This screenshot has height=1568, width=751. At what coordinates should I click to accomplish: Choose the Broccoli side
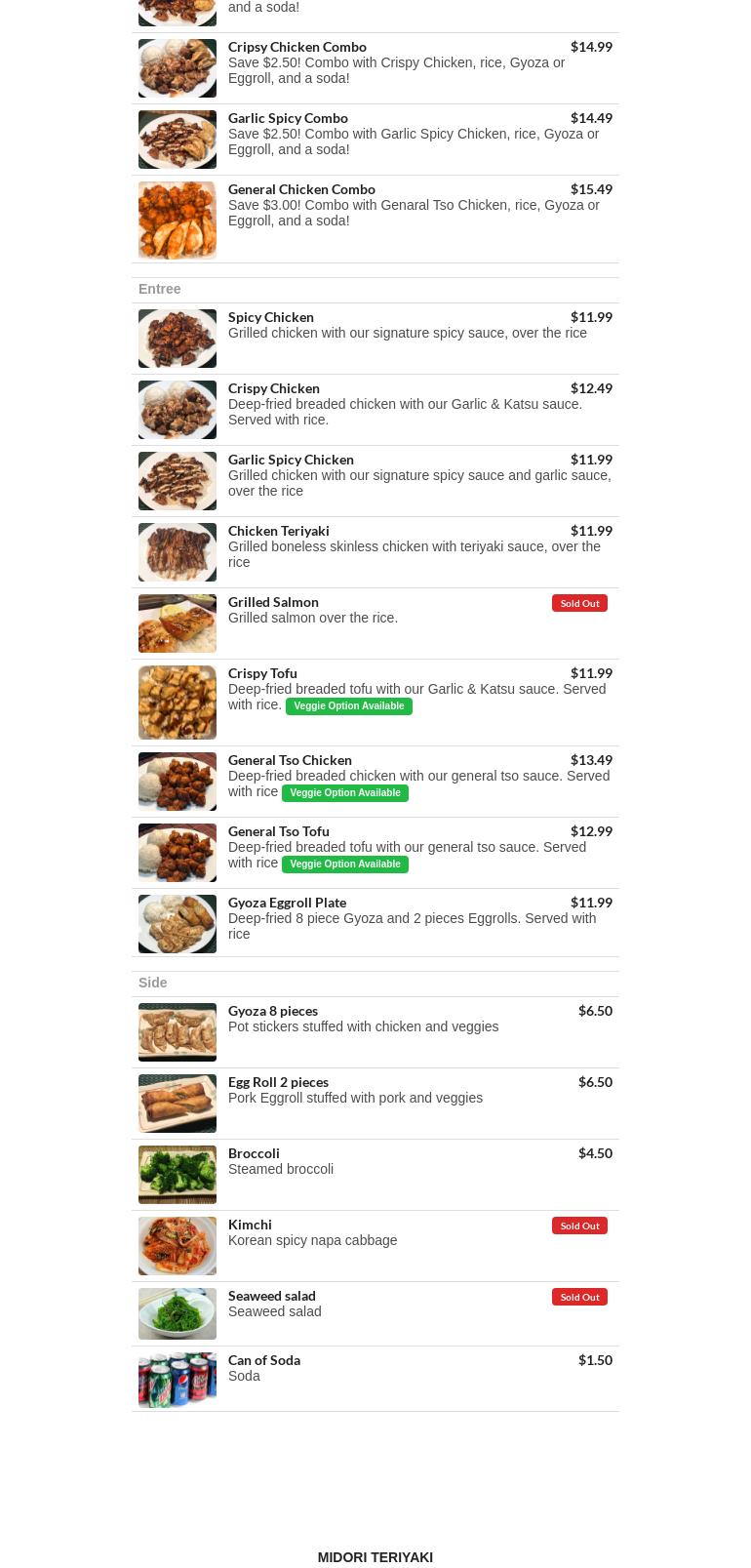click(254, 1153)
